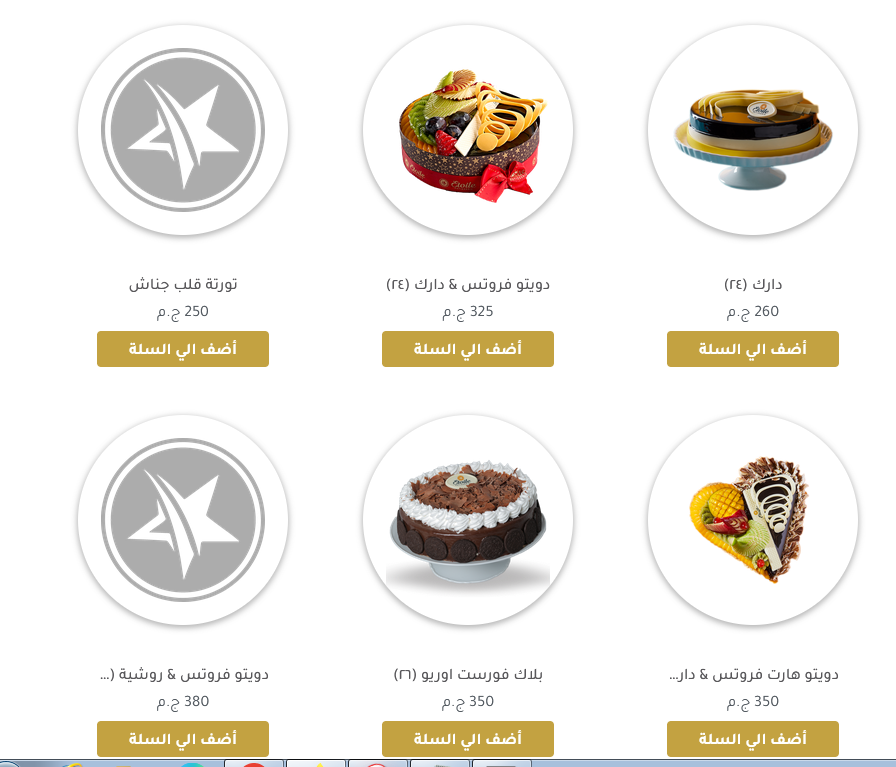The image size is (896, 767).
Task: Open heart-shaped دويتو هارت cake image
Action: click(x=752, y=520)
